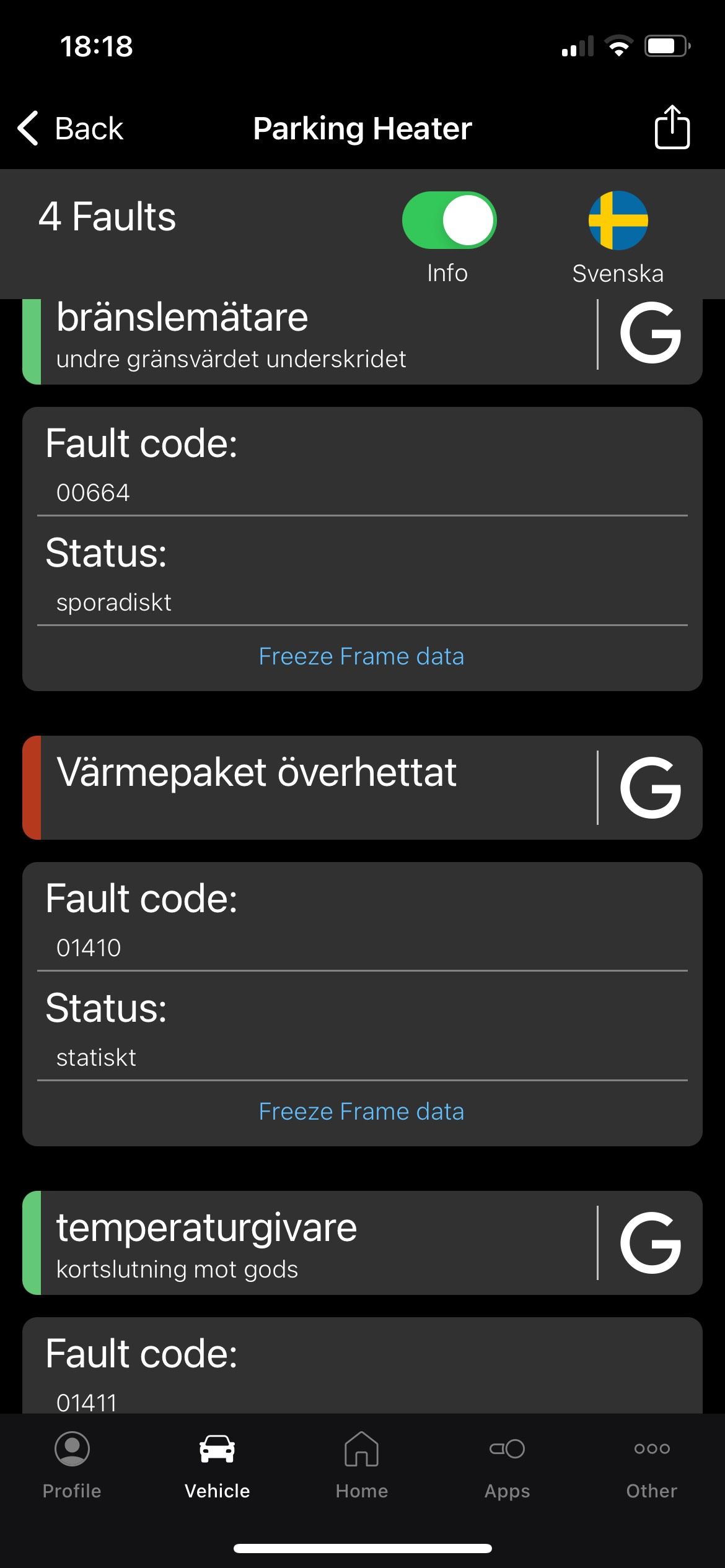This screenshot has width=725, height=1568.
Task: Change language from Svenska
Action: (618, 221)
